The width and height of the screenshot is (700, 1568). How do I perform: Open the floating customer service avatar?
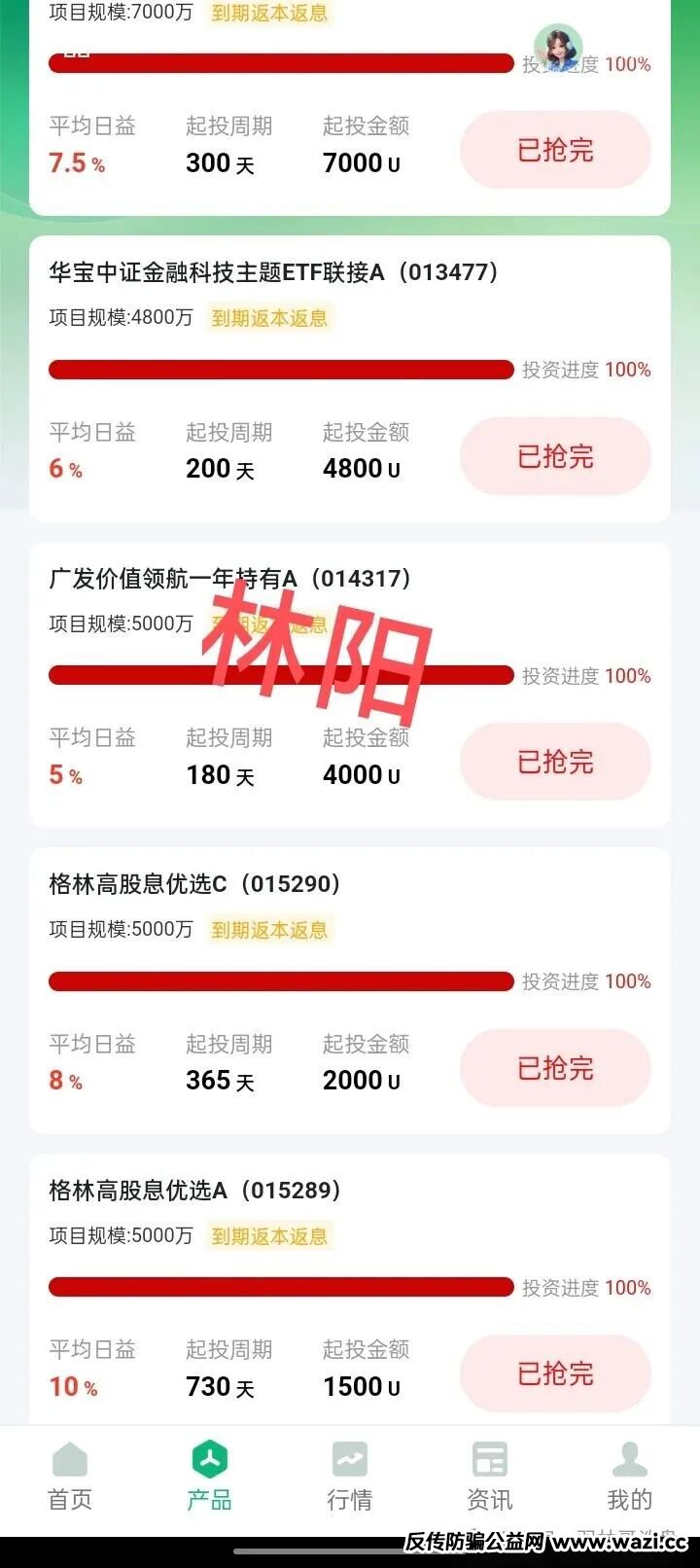558,47
